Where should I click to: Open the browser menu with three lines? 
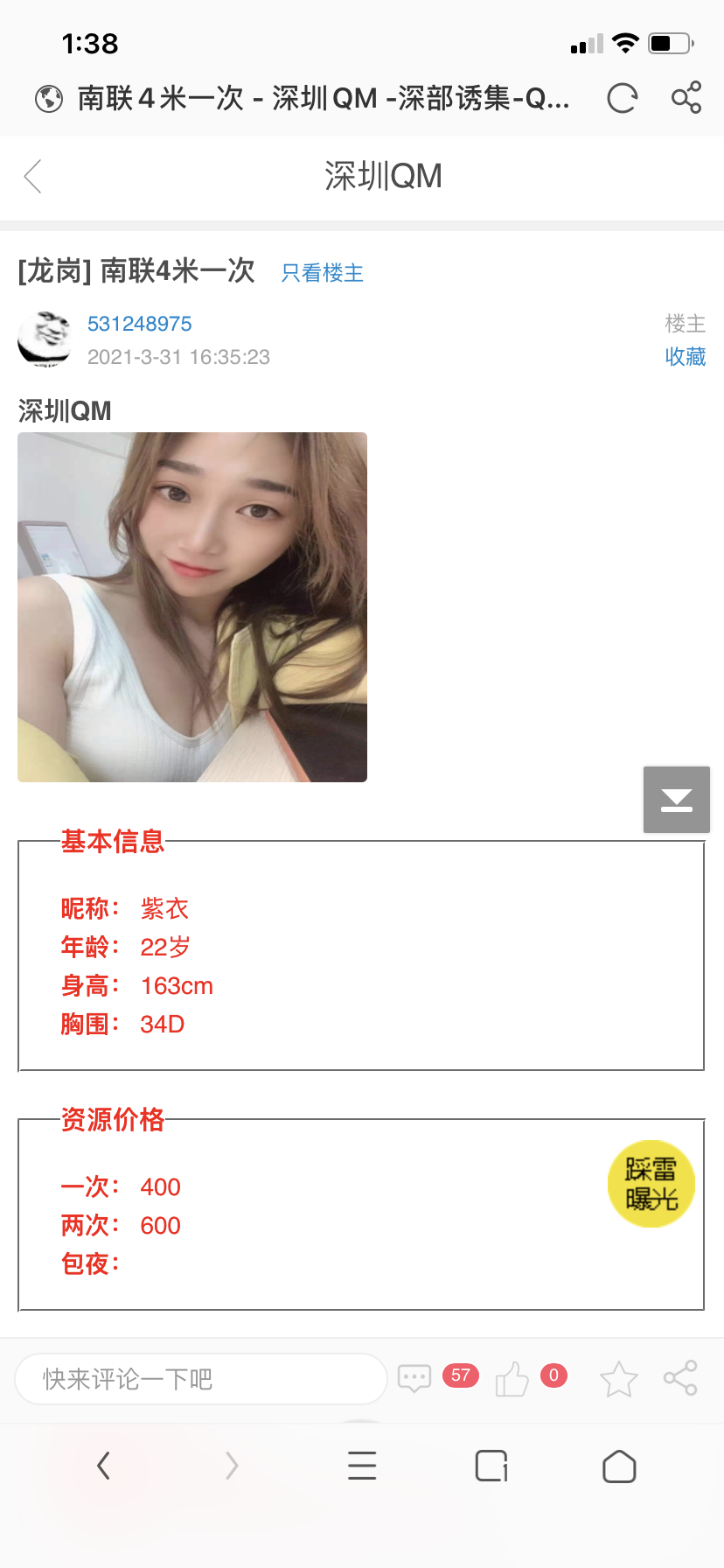click(x=362, y=1465)
